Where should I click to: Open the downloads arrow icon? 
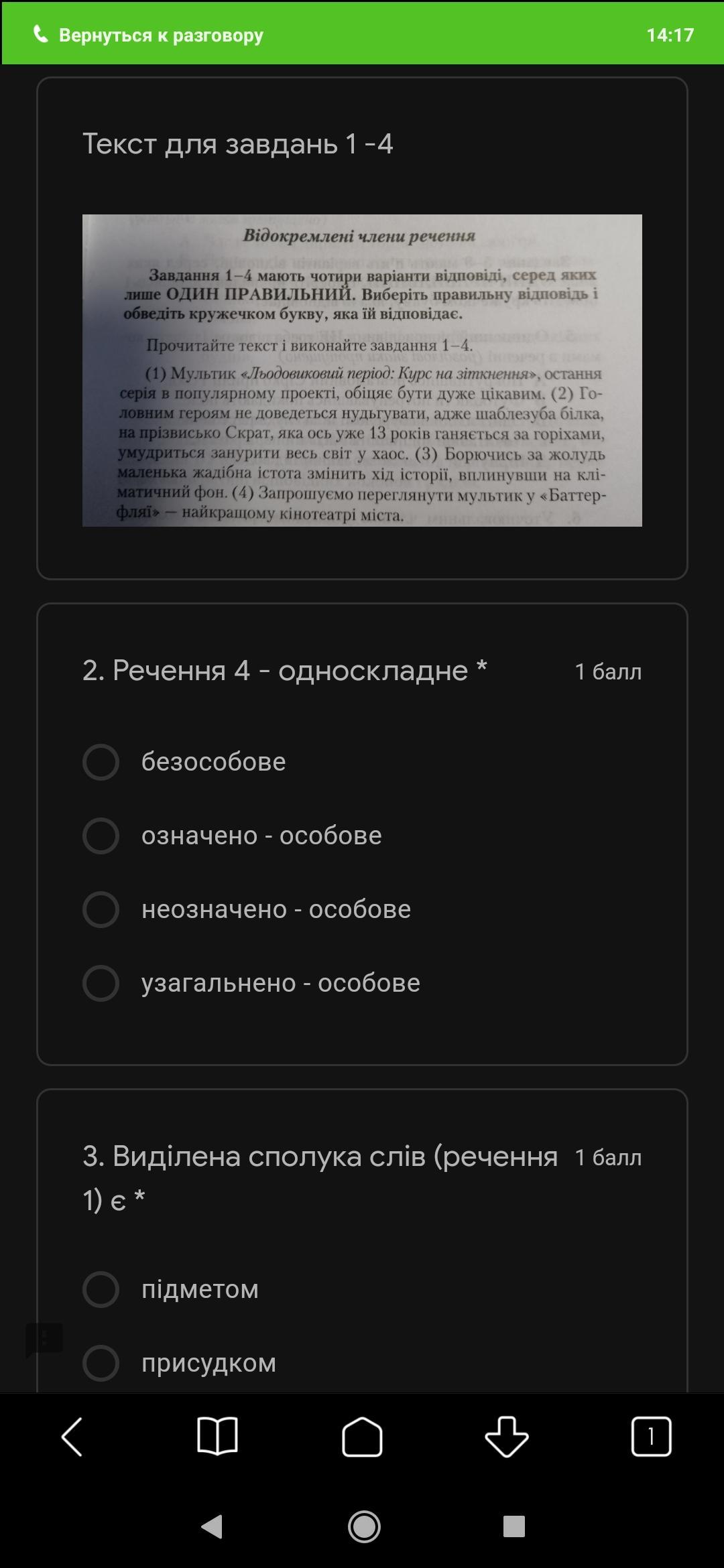click(x=507, y=1437)
